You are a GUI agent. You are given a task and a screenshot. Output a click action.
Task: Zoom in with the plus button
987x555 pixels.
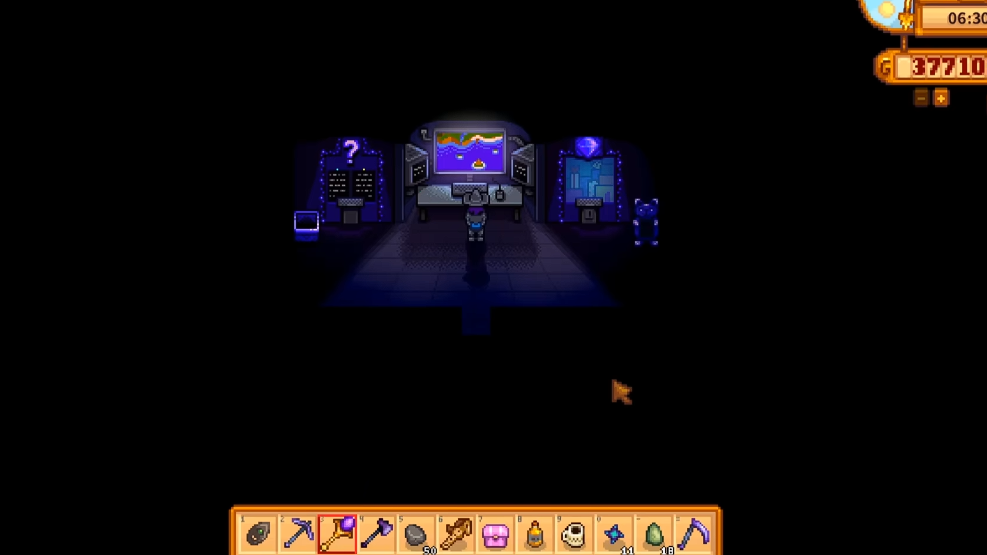click(x=941, y=98)
